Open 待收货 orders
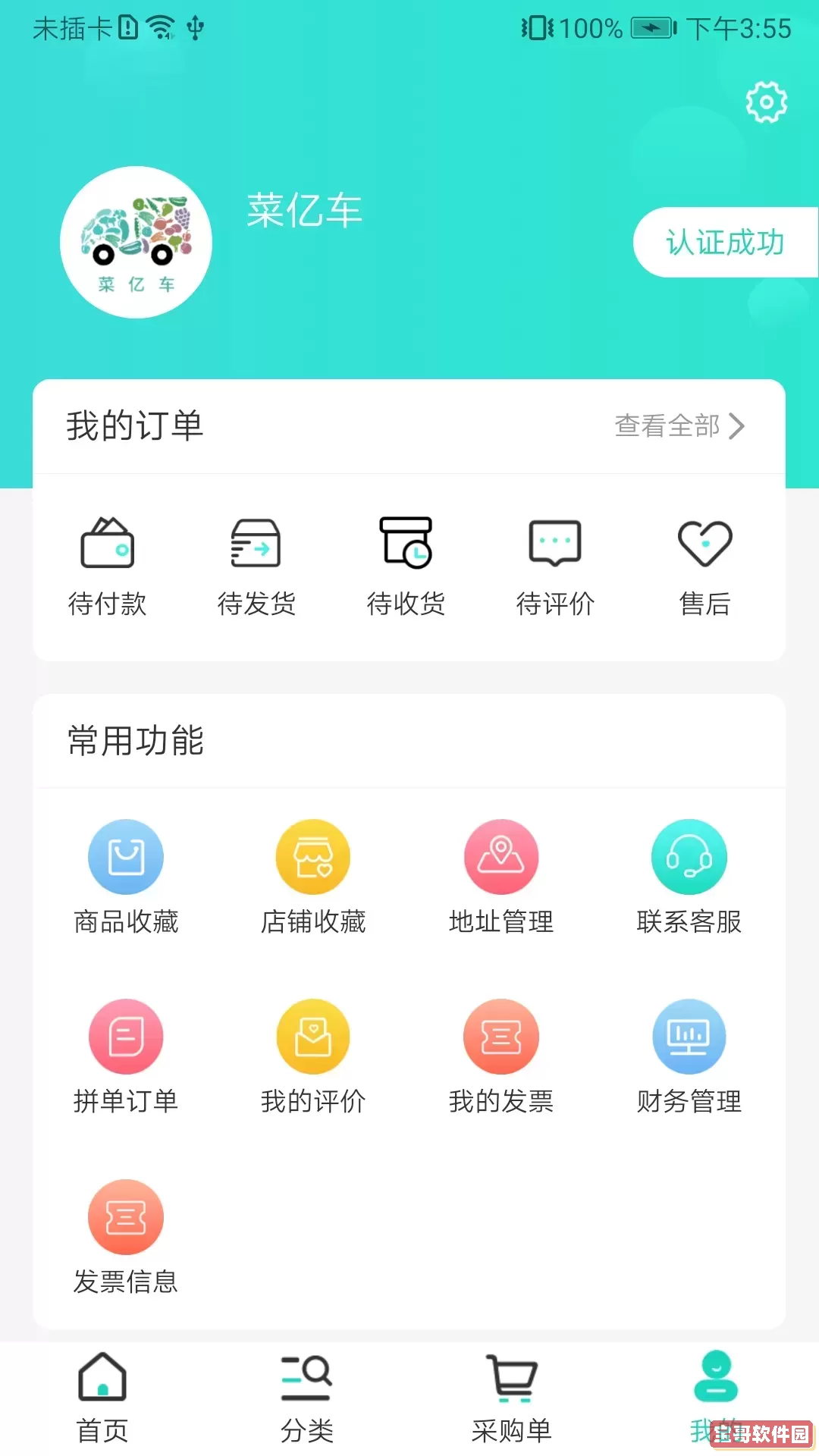 406,566
